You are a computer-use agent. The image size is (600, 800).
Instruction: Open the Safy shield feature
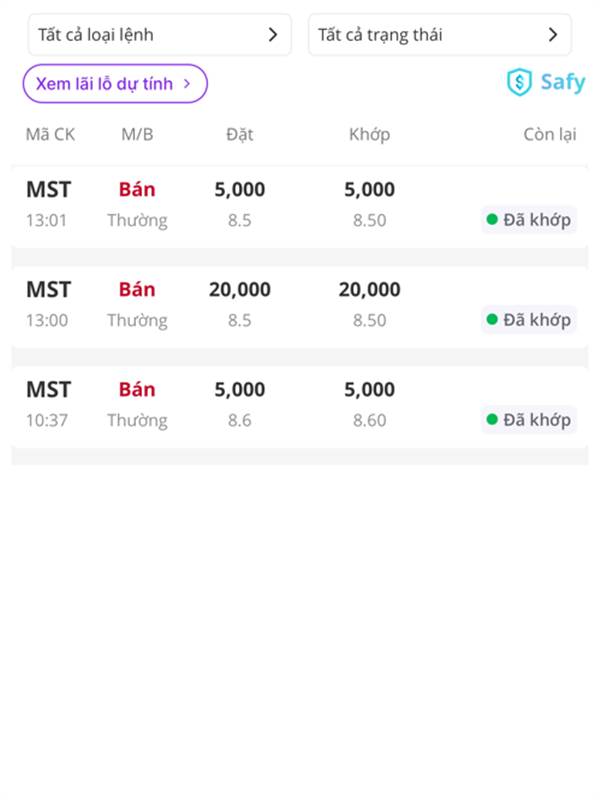546,83
